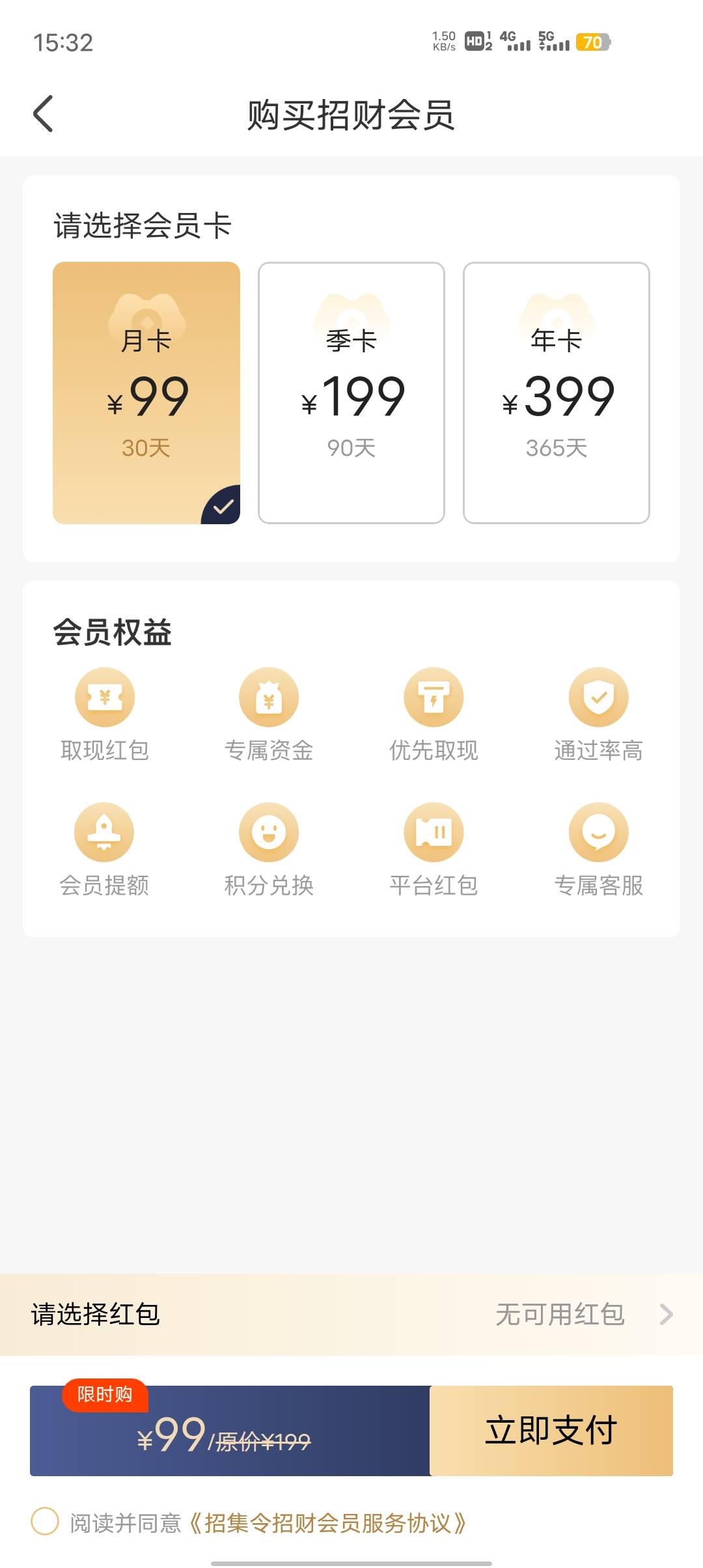Choose the 年卡 ¥399 membership card
703x1568 pixels.
point(557,393)
